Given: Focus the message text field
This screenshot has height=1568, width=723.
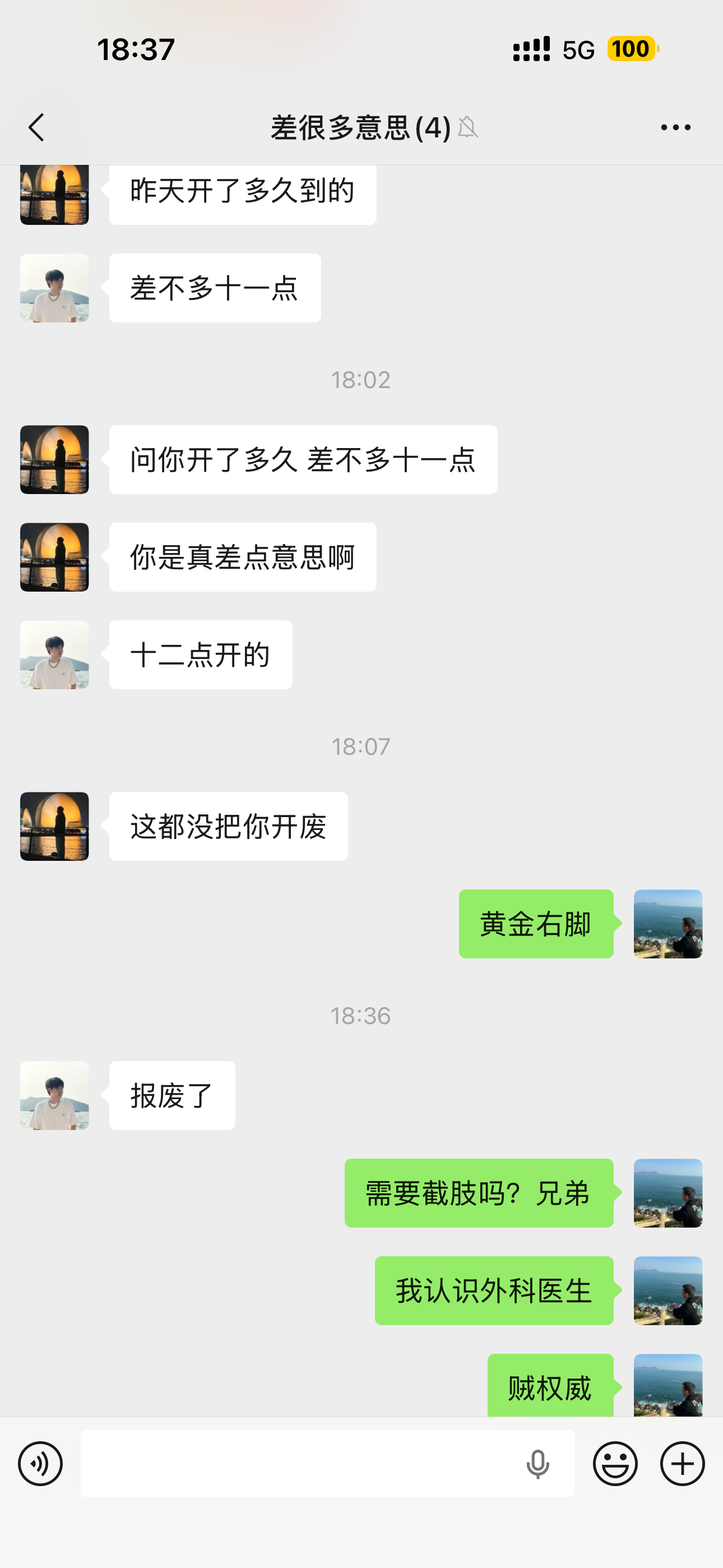Looking at the screenshot, I should [298, 1464].
